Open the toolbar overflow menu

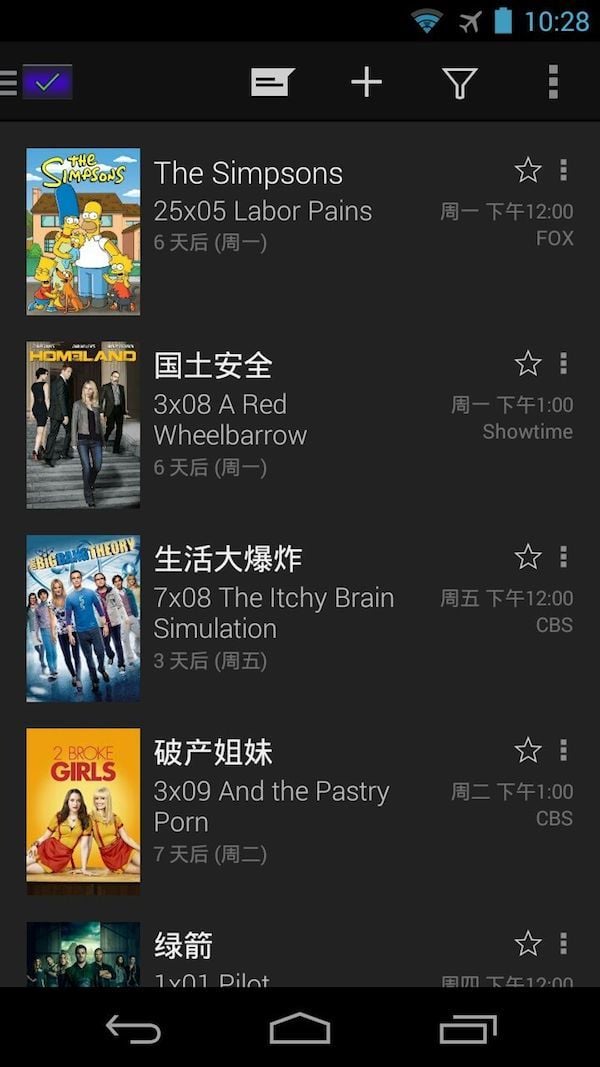coord(552,82)
